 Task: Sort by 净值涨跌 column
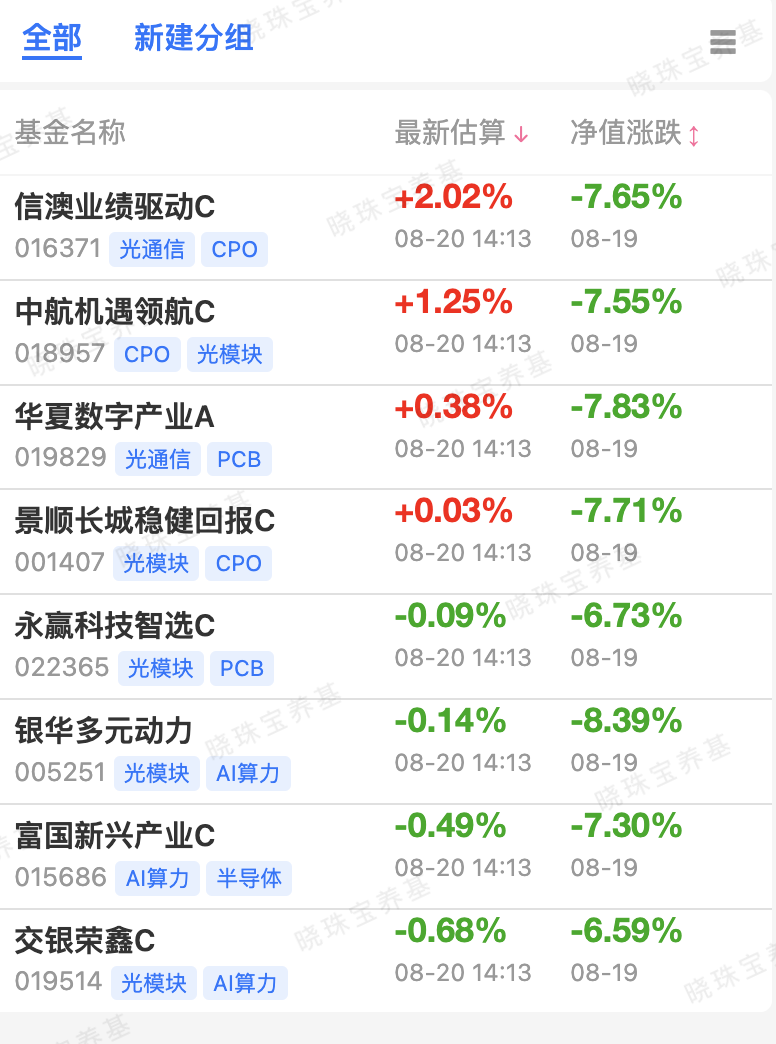(635, 132)
